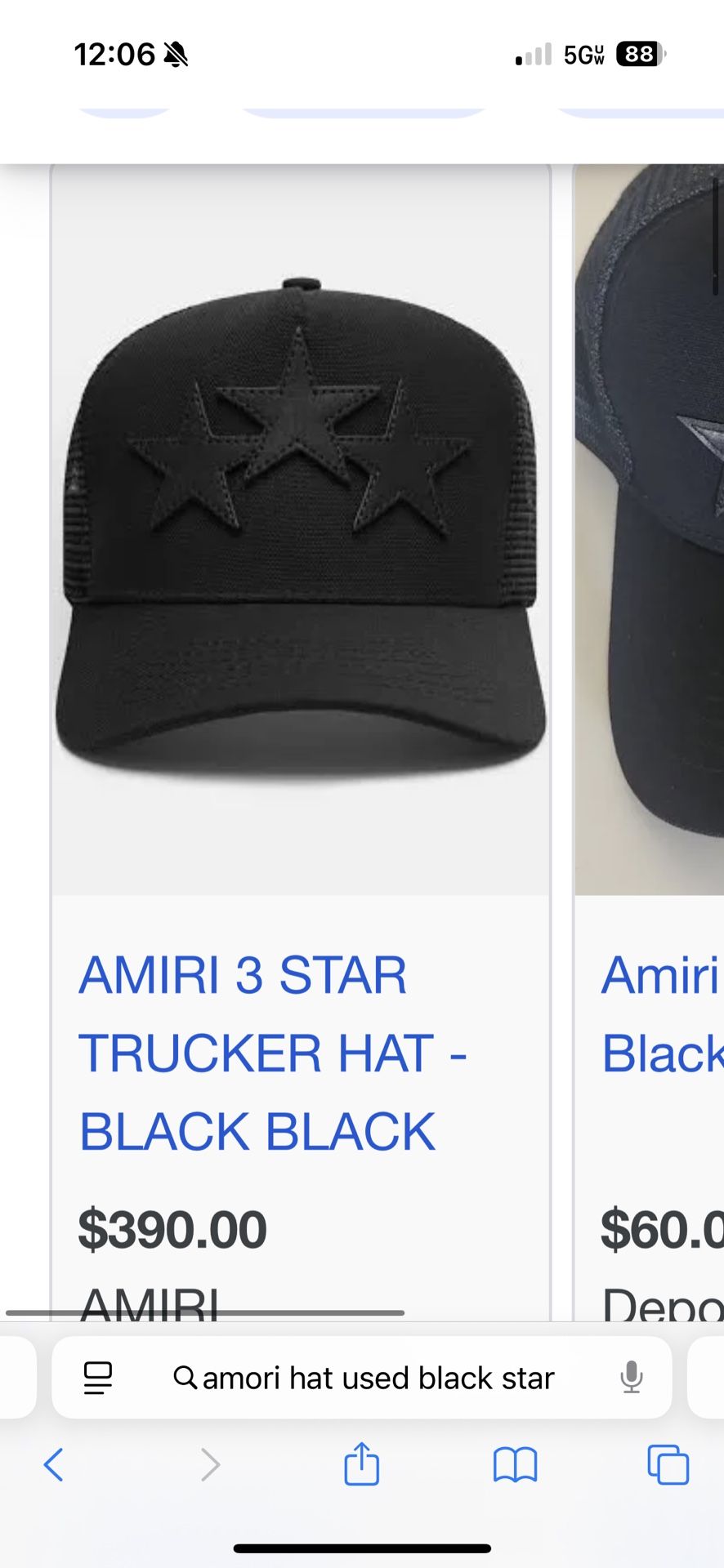Open AMIRI 3 STAR TRUCKER HAT title link
The image size is (724, 1568).
[258, 1053]
